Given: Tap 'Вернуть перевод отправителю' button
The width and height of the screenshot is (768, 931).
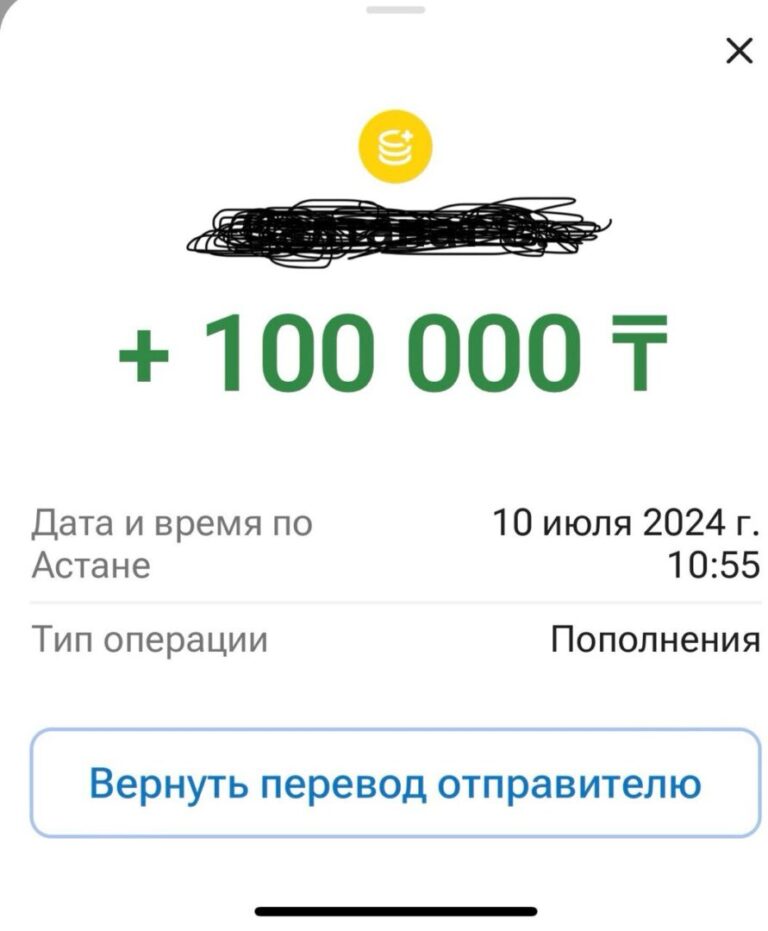Looking at the screenshot, I should pos(395,783).
